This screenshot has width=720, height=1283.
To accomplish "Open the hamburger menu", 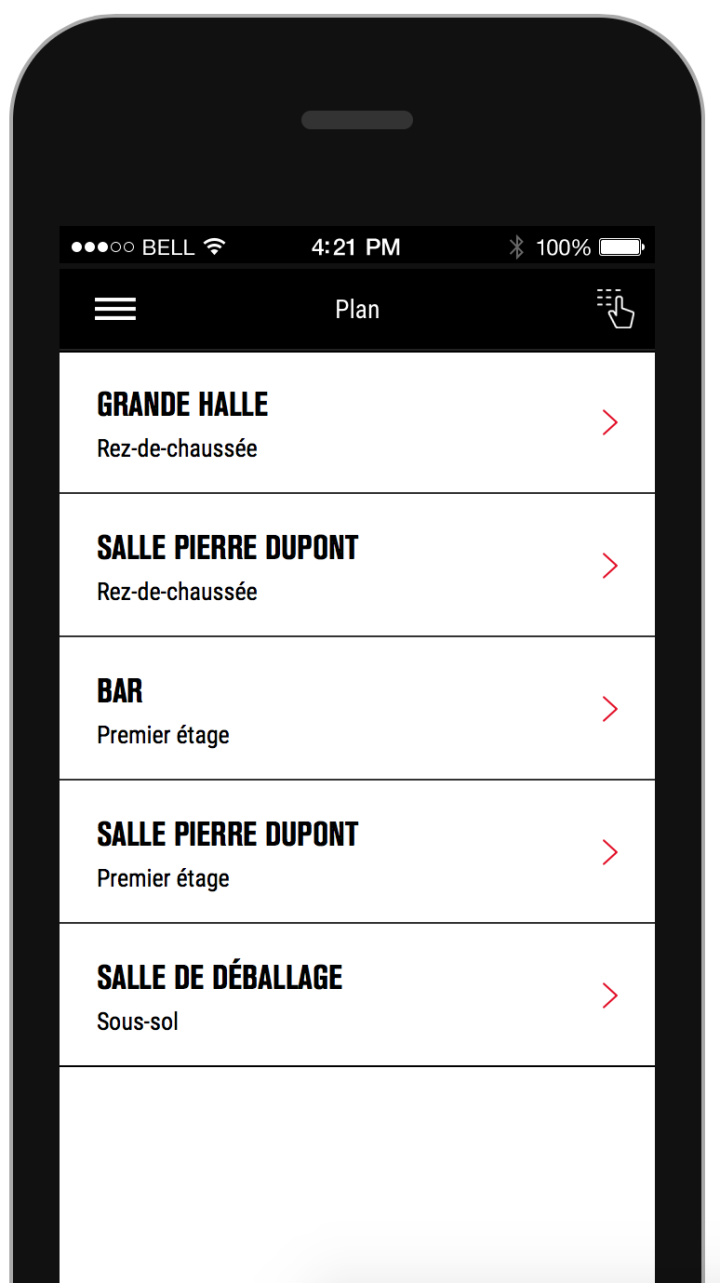I will pos(115,309).
